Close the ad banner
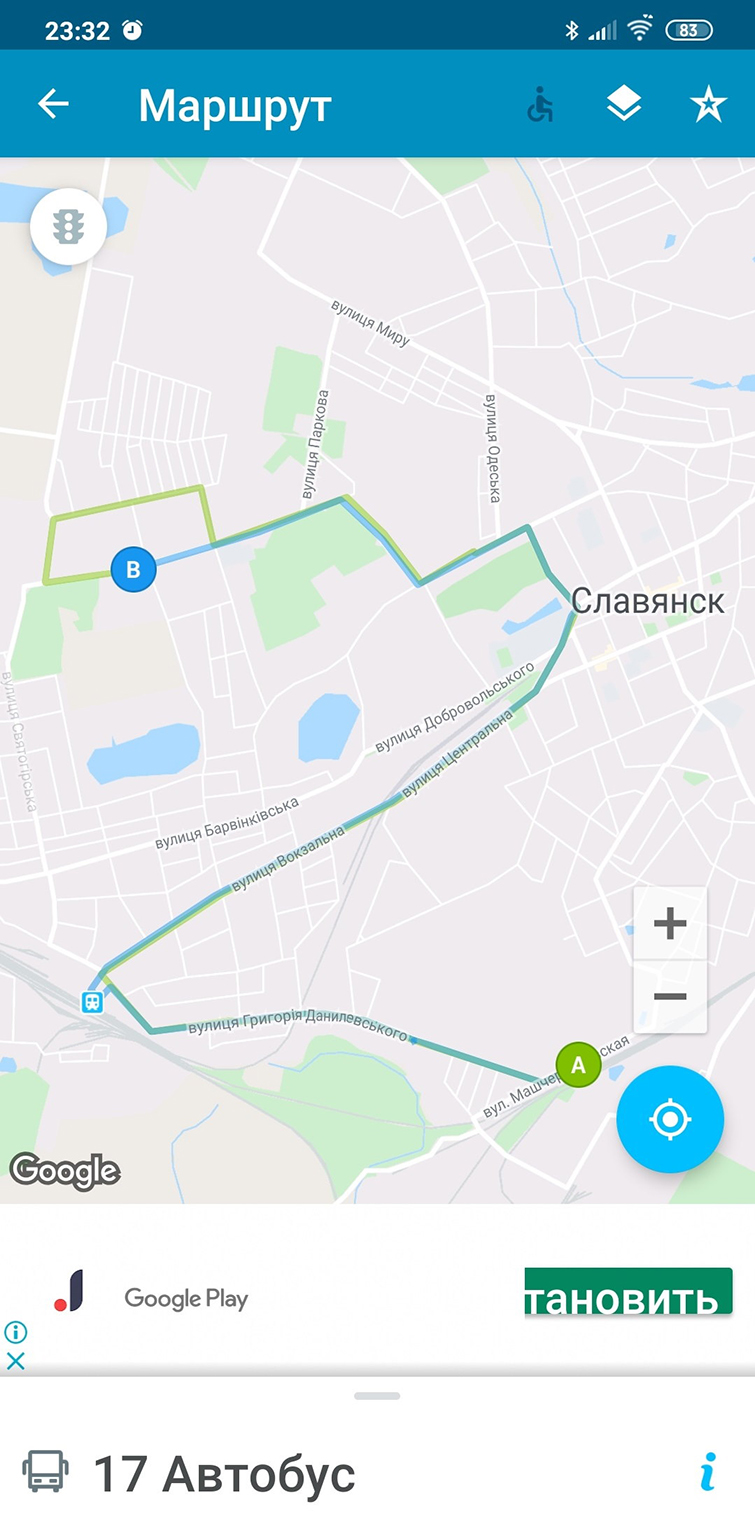 point(15,1360)
